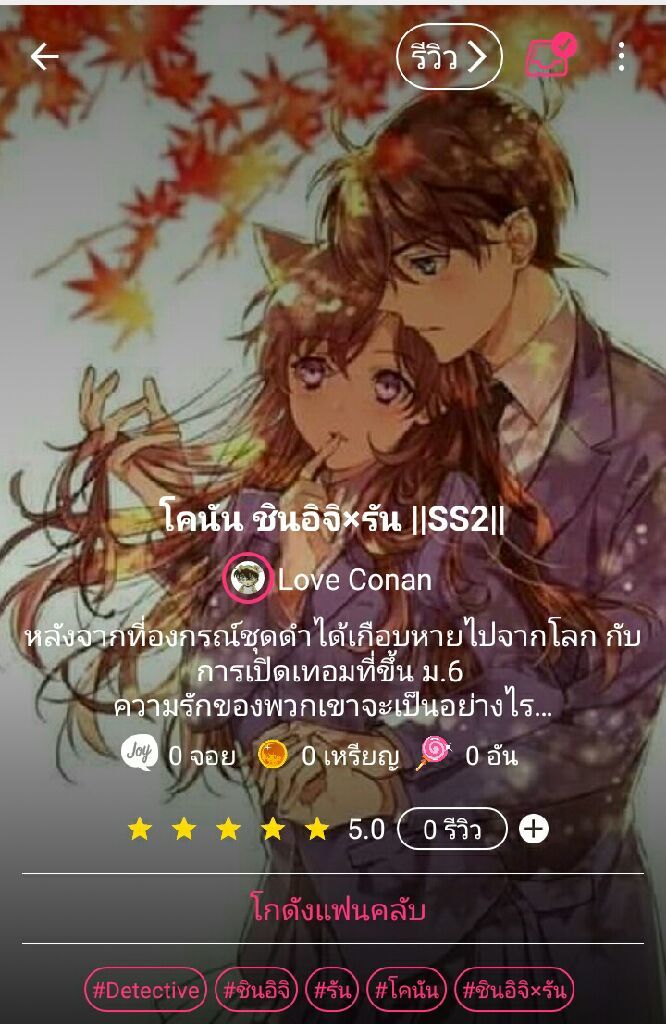View the 0 รีวิว review count button
The height and width of the screenshot is (1024, 666).
coord(452,829)
